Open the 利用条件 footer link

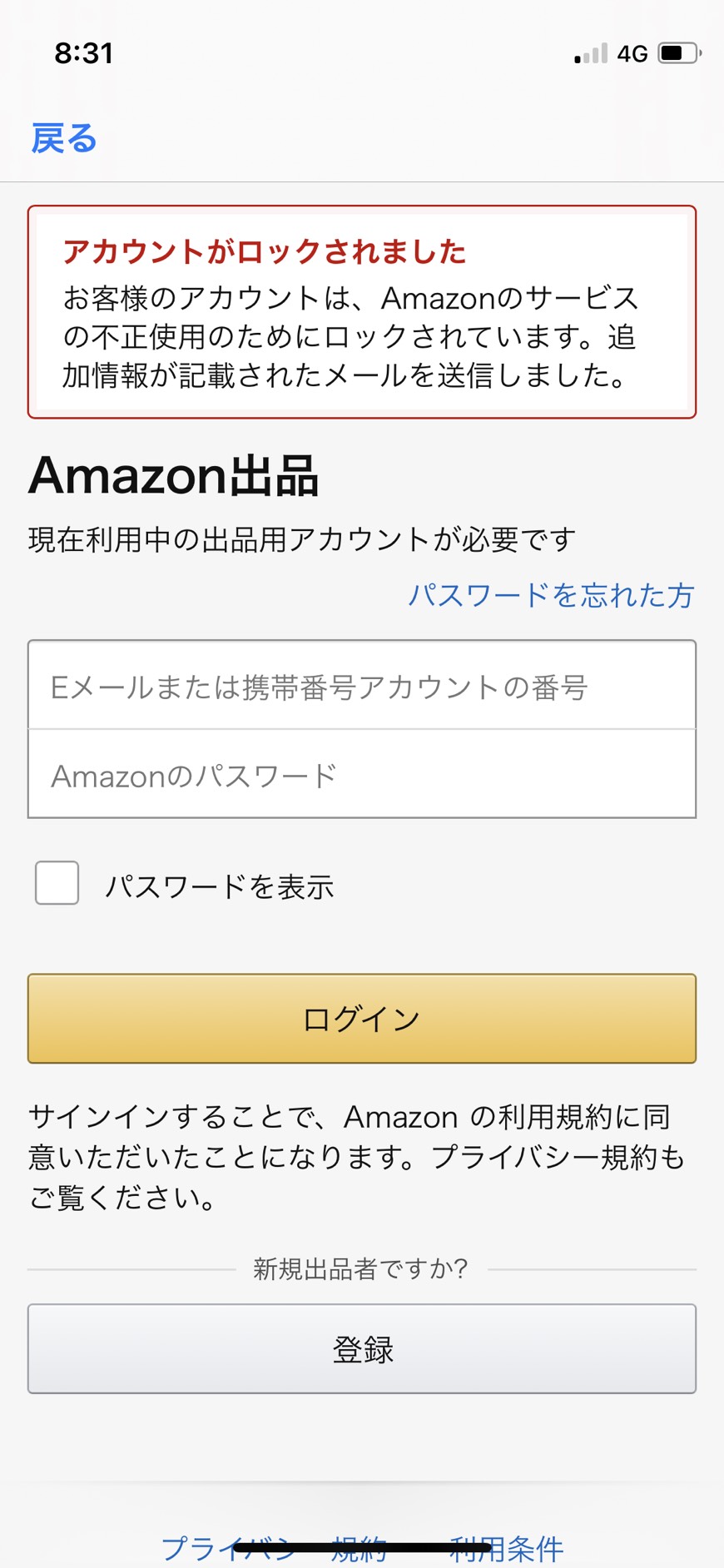tap(506, 1549)
